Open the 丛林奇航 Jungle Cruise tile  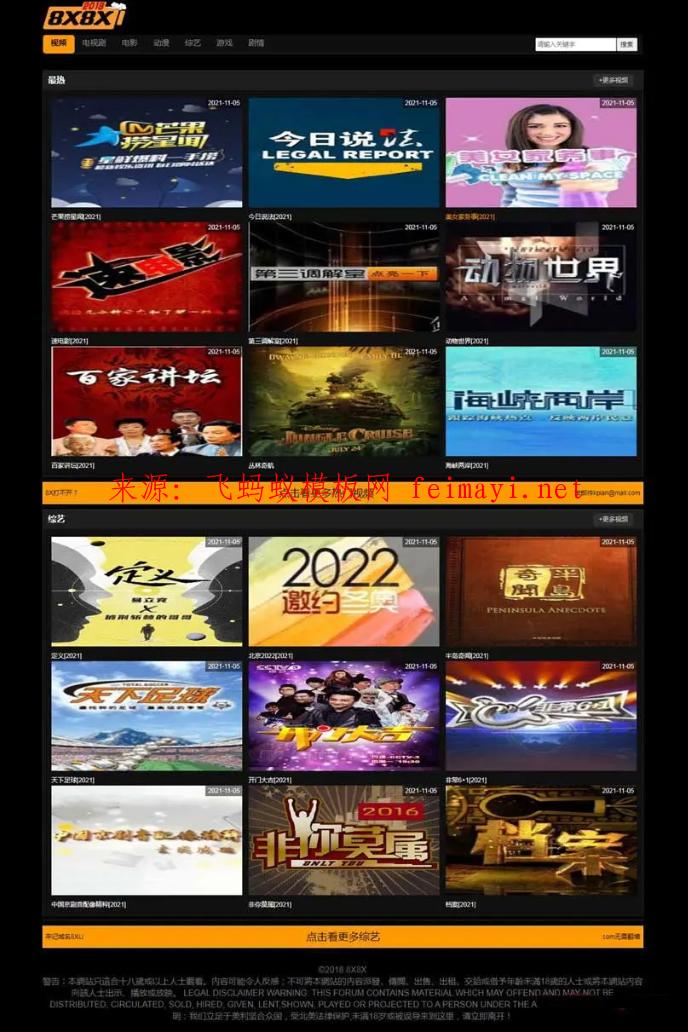coord(344,401)
